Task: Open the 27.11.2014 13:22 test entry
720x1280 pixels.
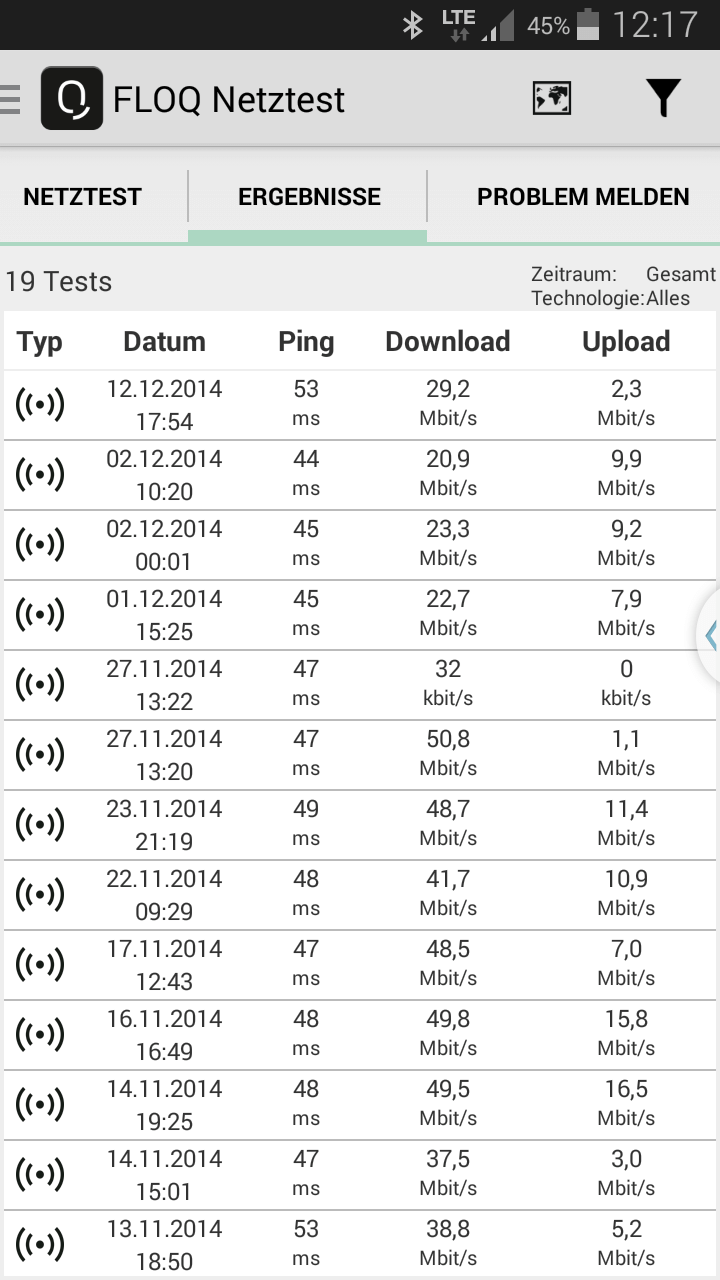Action: pos(360,685)
